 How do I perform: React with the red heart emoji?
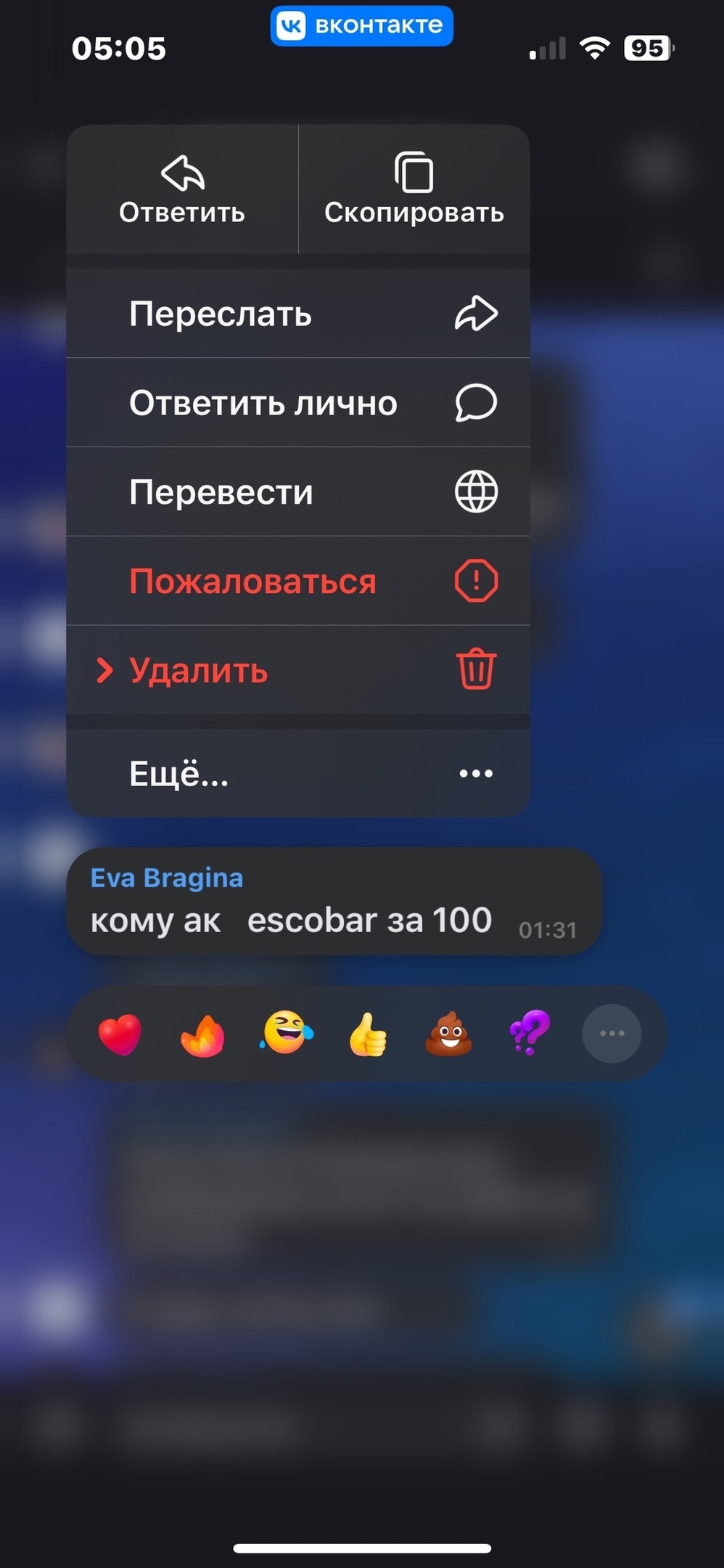pos(120,1034)
